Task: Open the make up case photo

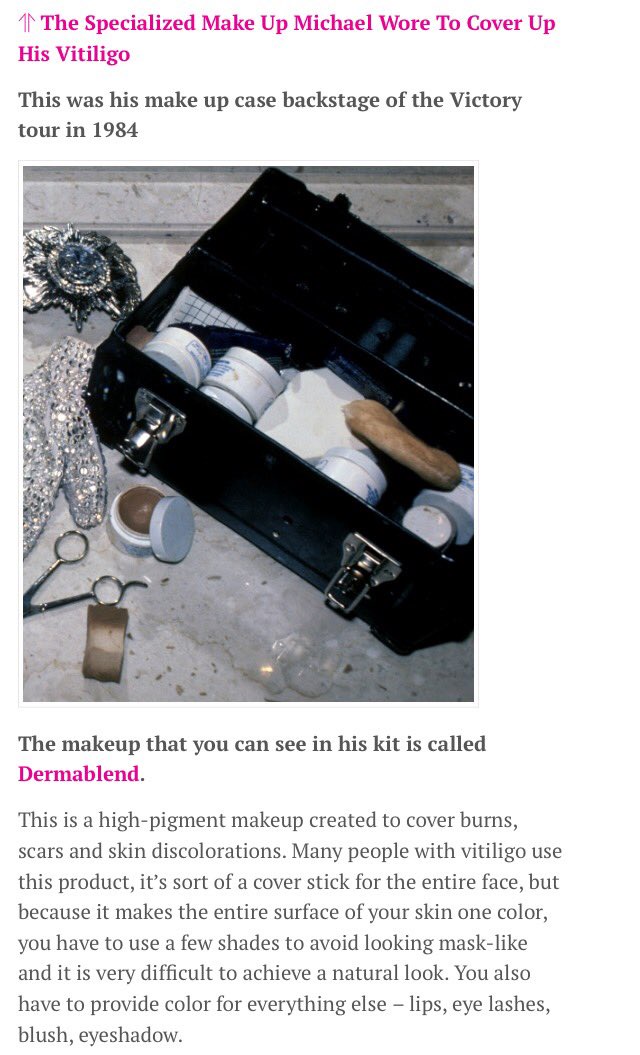Action: (248, 434)
